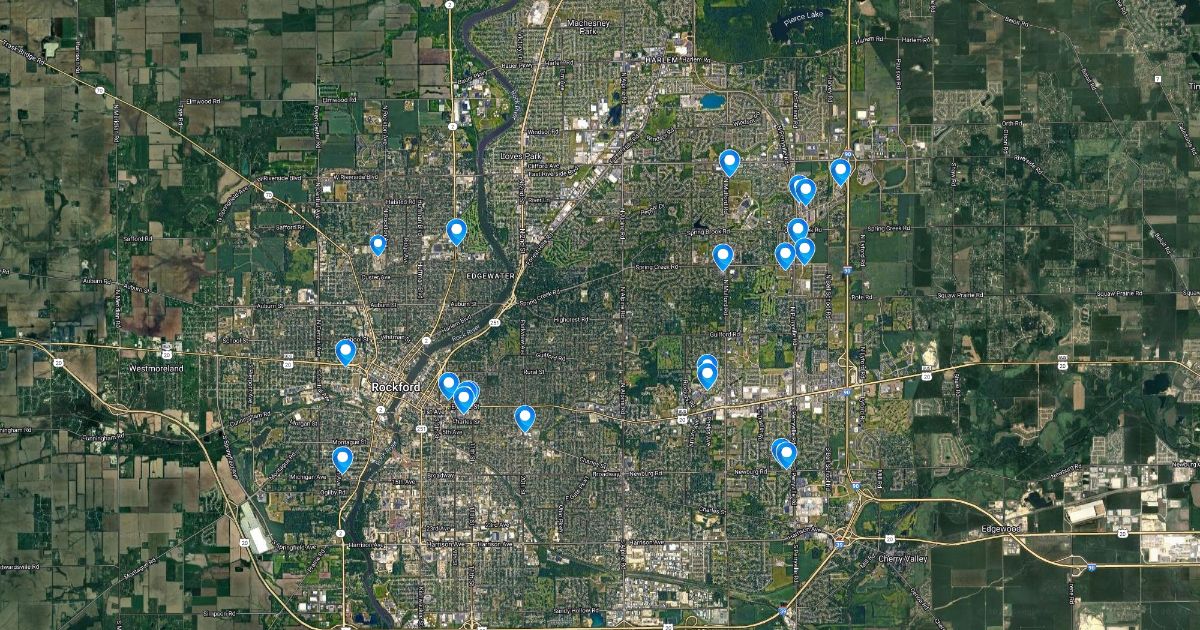Open the map pin just above the Edgewater label

click(x=456, y=231)
